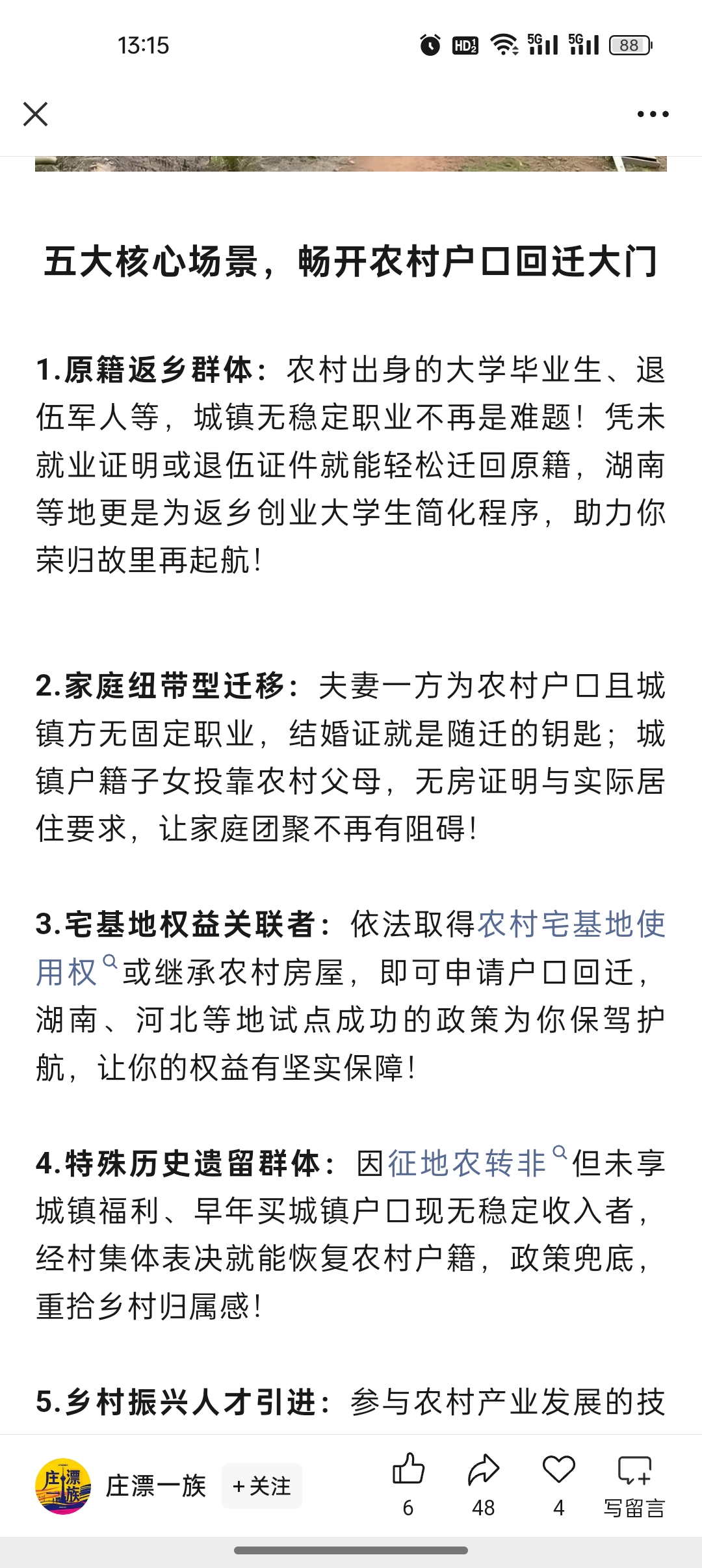Close the article page
Viewport: 702px width, 1568px height.
click(35, 114)
